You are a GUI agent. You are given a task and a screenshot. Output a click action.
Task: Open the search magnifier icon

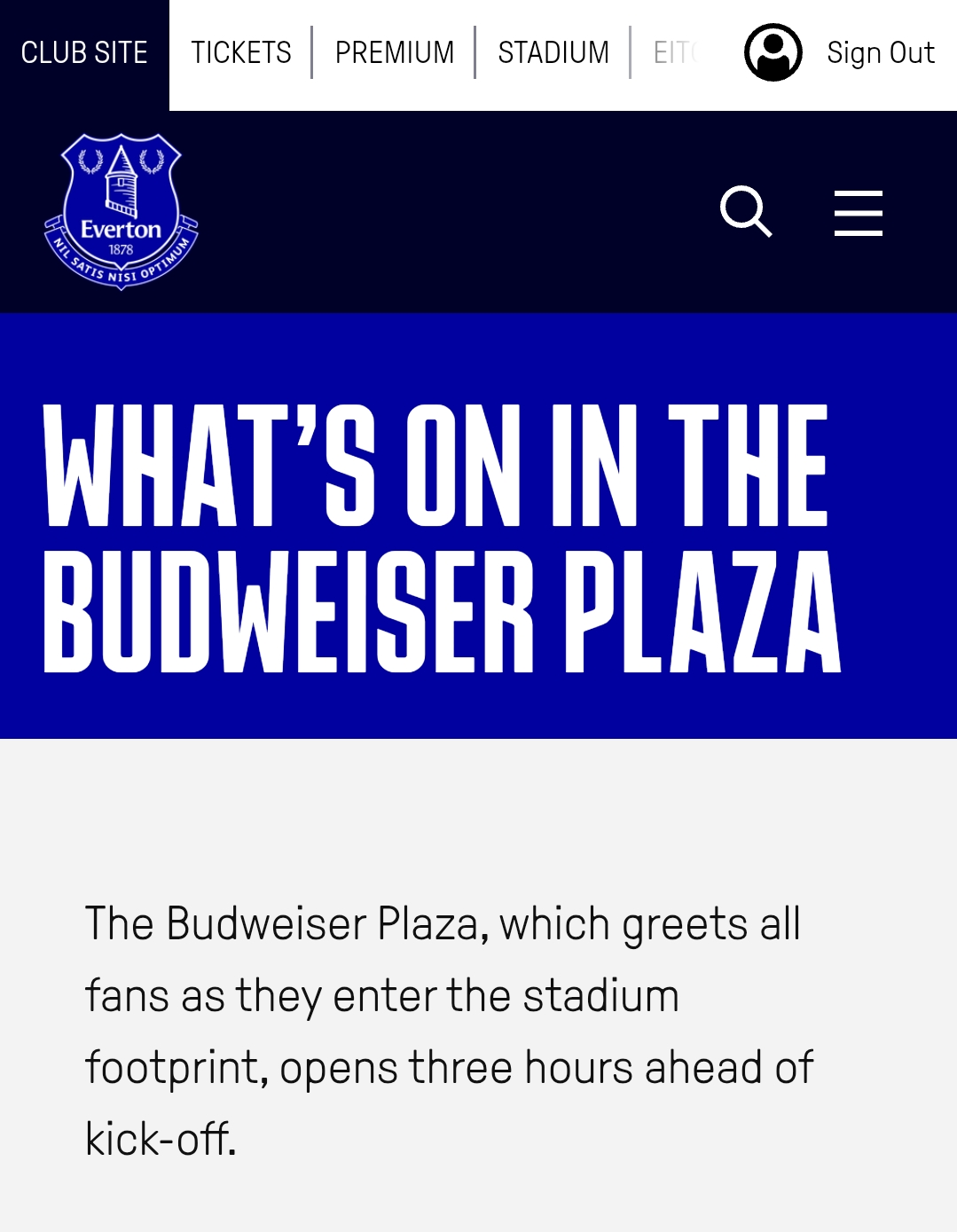746,212
